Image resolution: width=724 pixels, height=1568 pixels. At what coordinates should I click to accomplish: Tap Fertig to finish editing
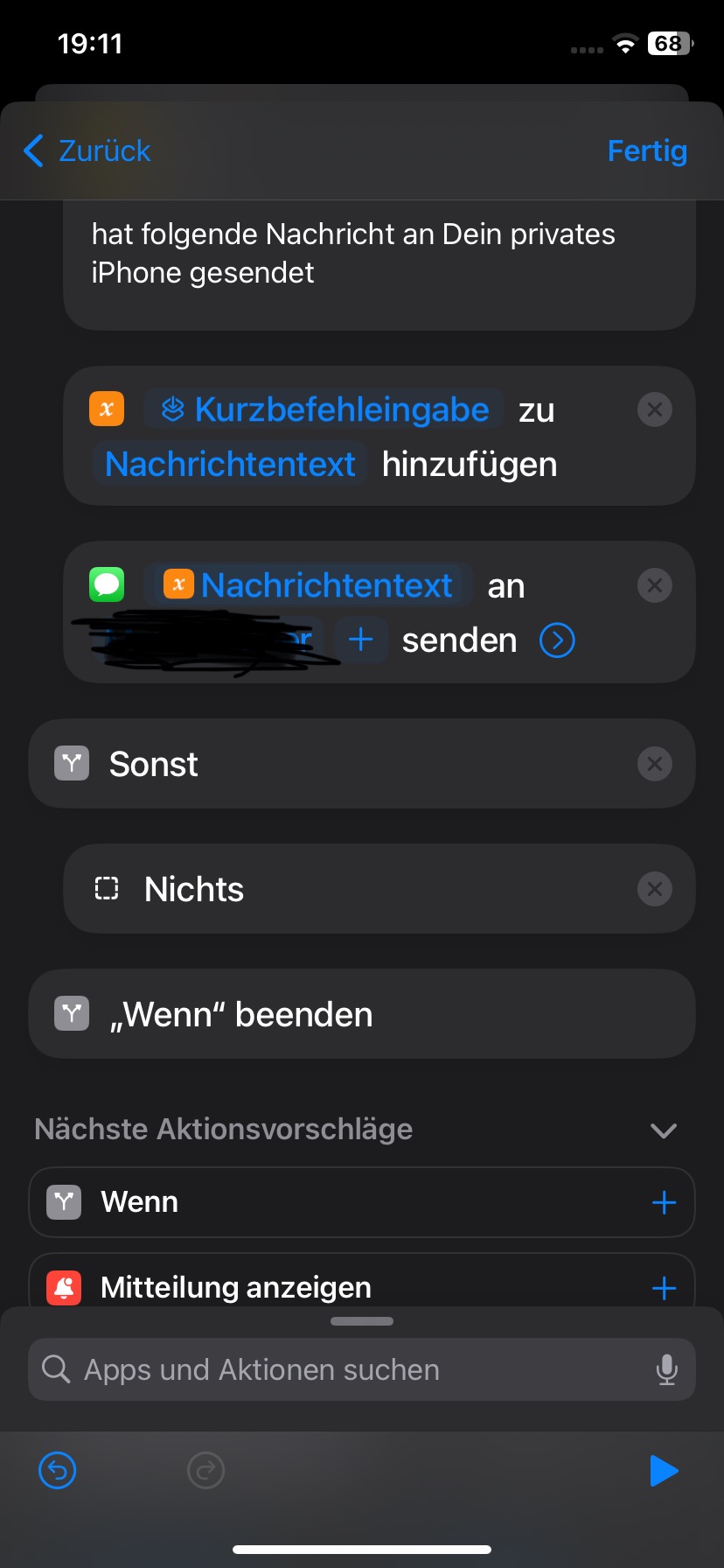647,150
